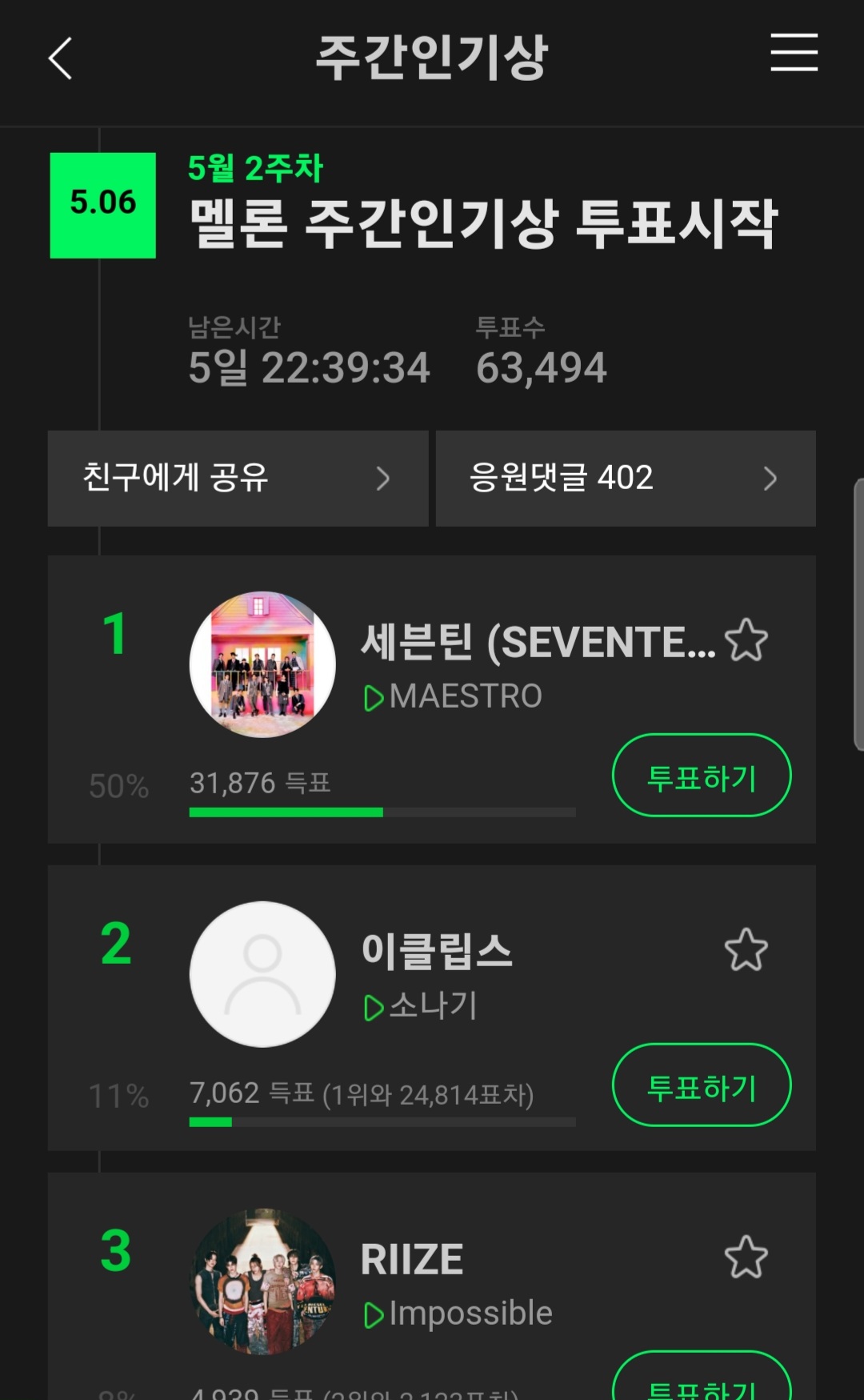
Task: Tap the 세븐틴 album thumbnail
Action: point(262,664)
